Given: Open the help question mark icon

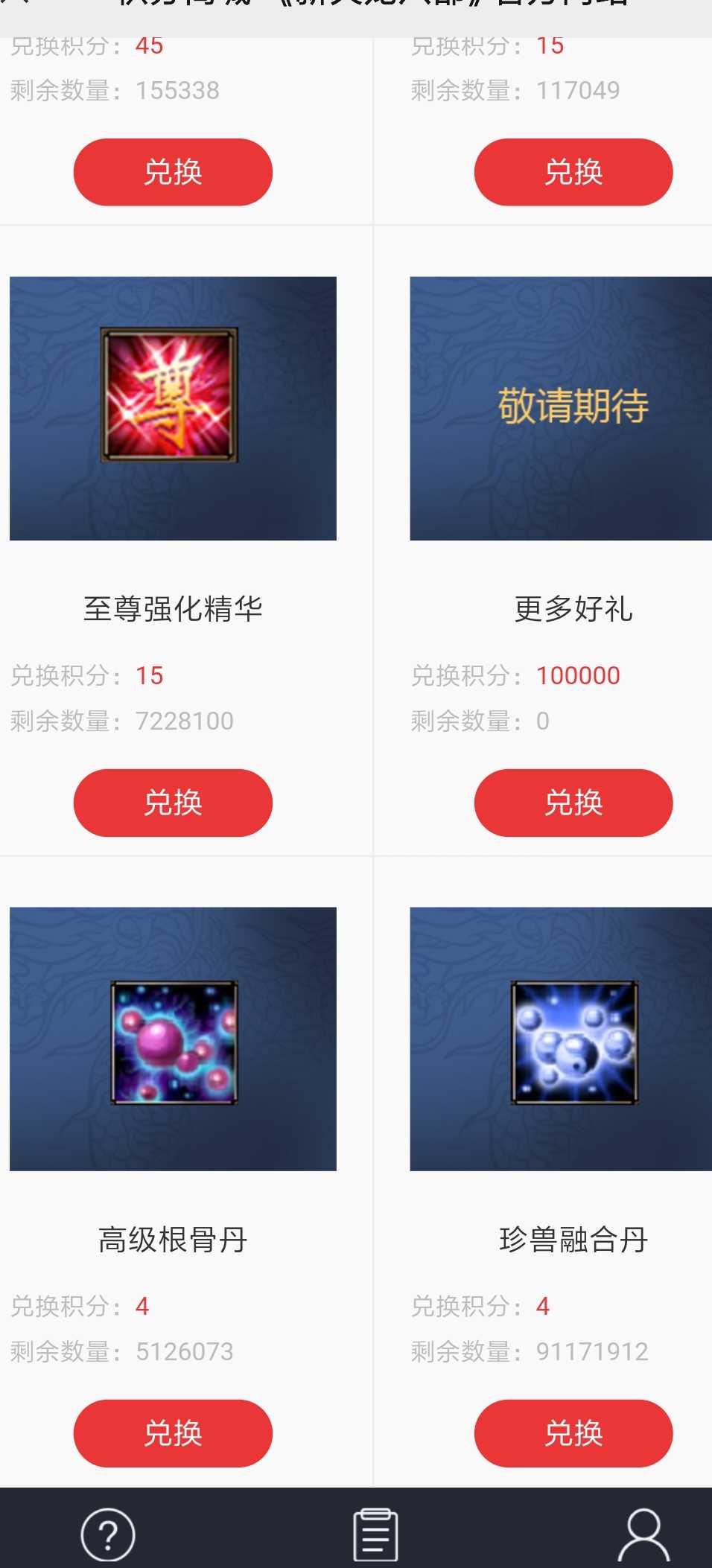Looking at the screenshot, I should coord(108,1534).
